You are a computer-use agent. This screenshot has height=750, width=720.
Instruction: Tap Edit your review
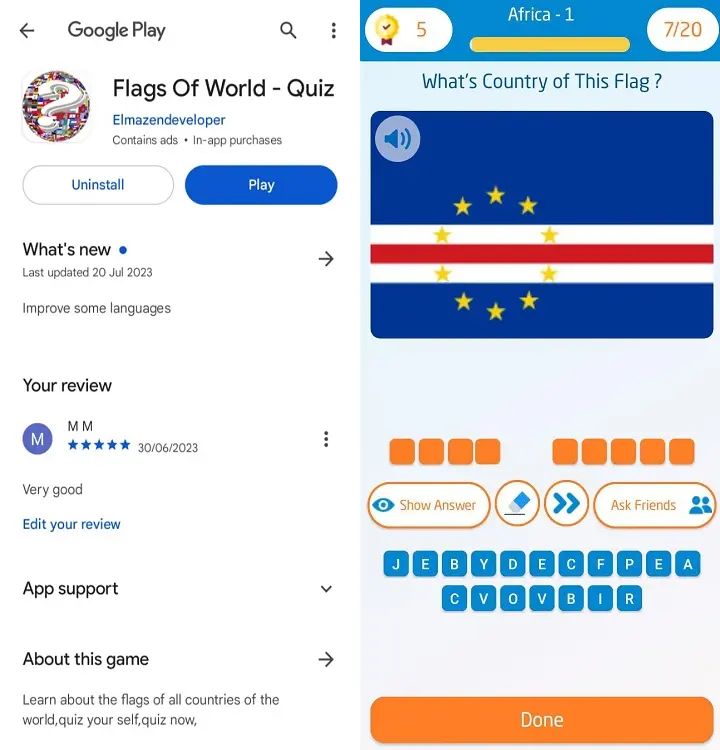coord(72,524)
